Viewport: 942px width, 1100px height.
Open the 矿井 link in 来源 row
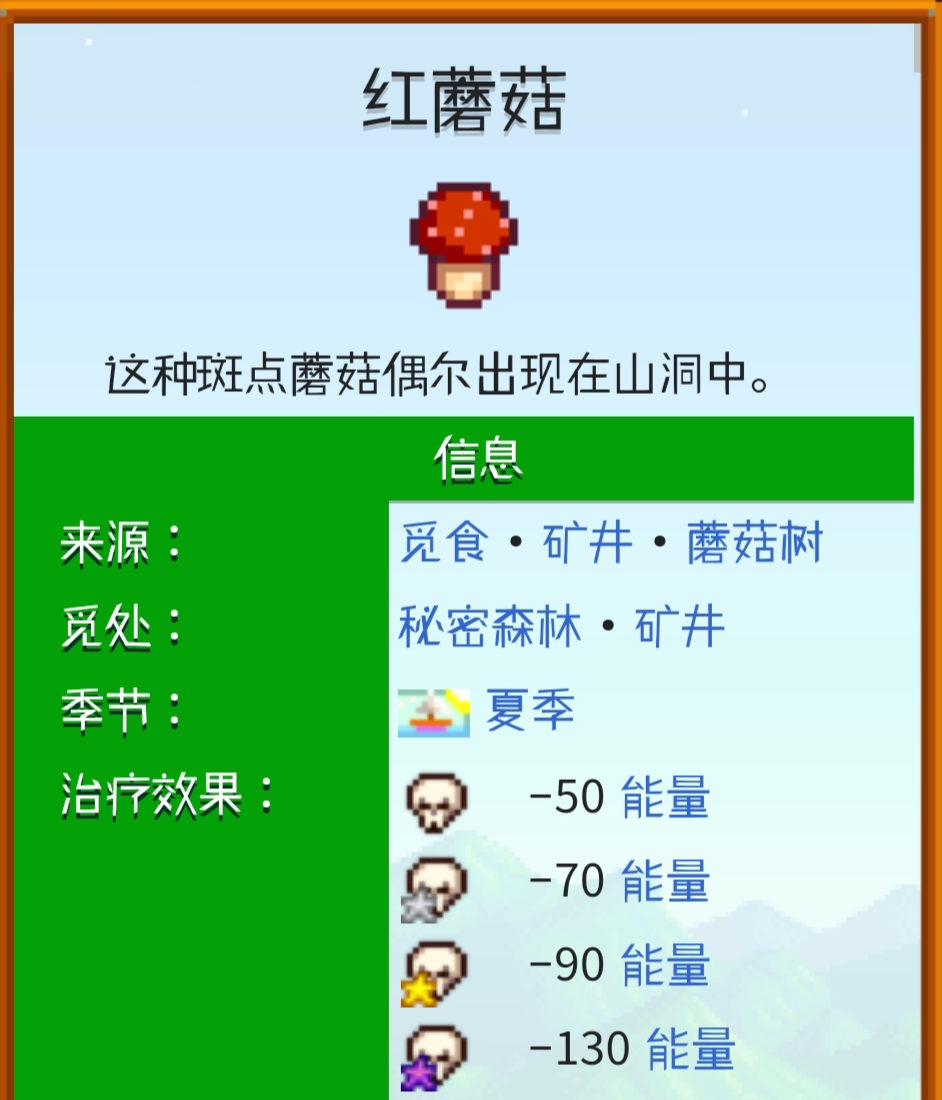[587, 544]
